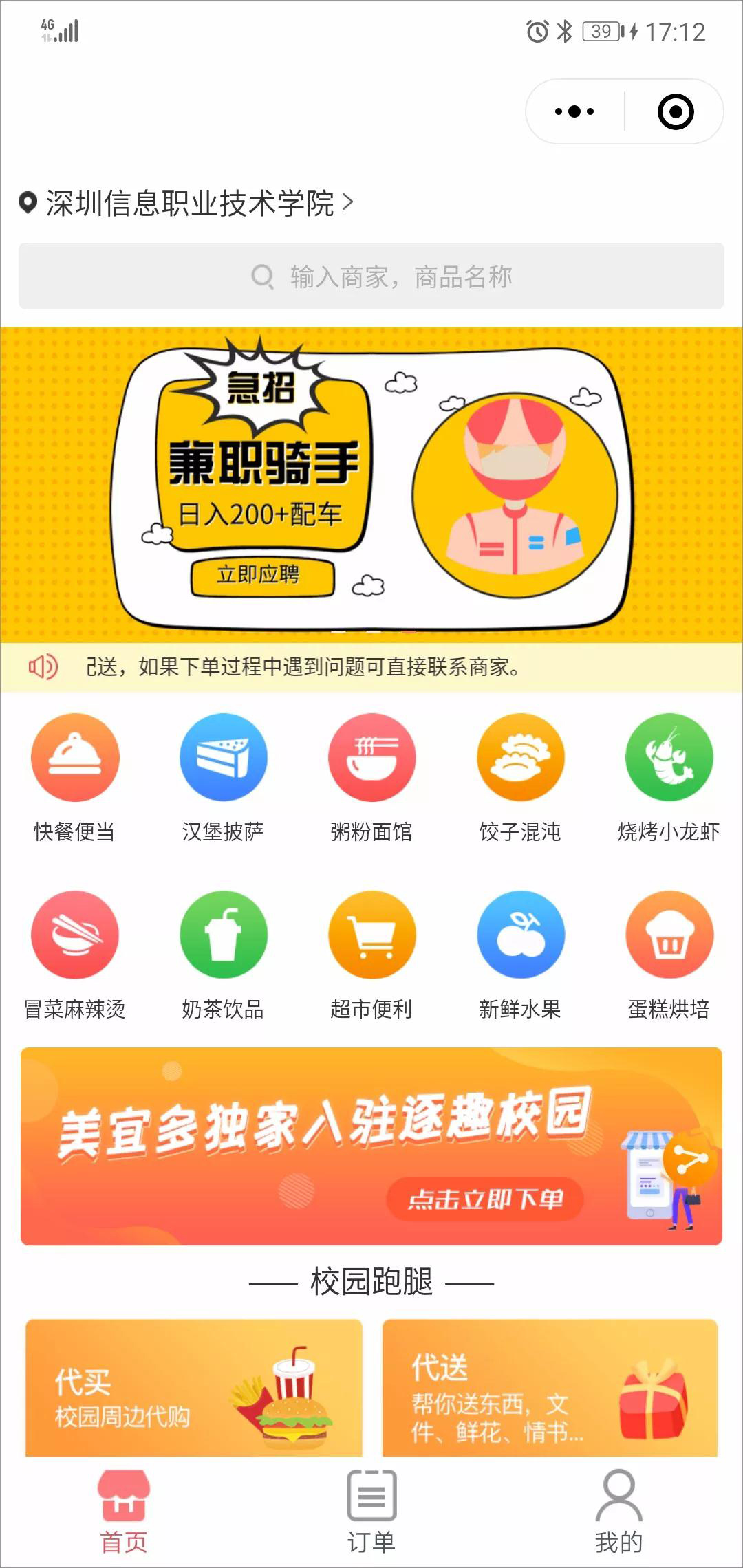
Task: Open the mini program more-options menu
Action: [574, 111]
